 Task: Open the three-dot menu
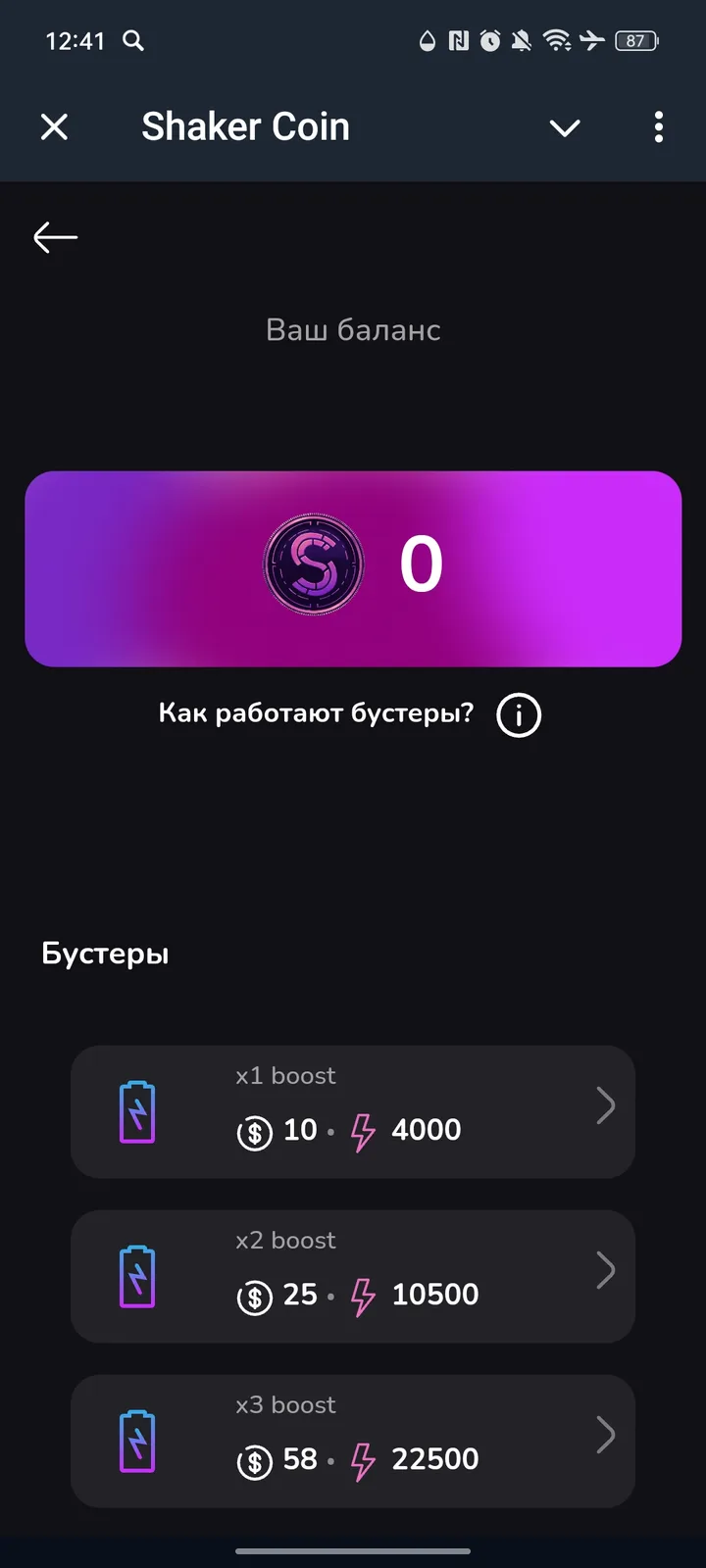point(659,127)
